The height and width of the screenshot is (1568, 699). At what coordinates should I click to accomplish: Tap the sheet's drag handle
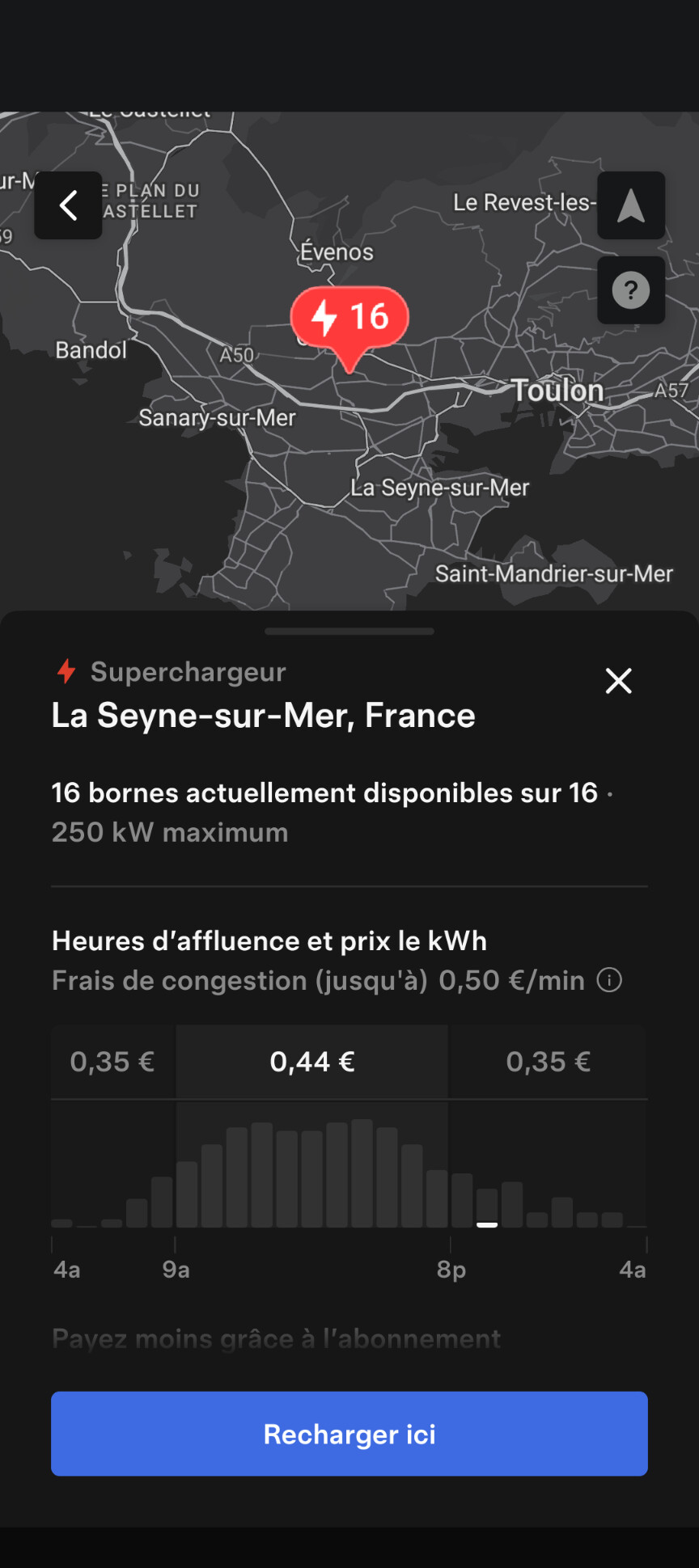[x=349, y=631]
